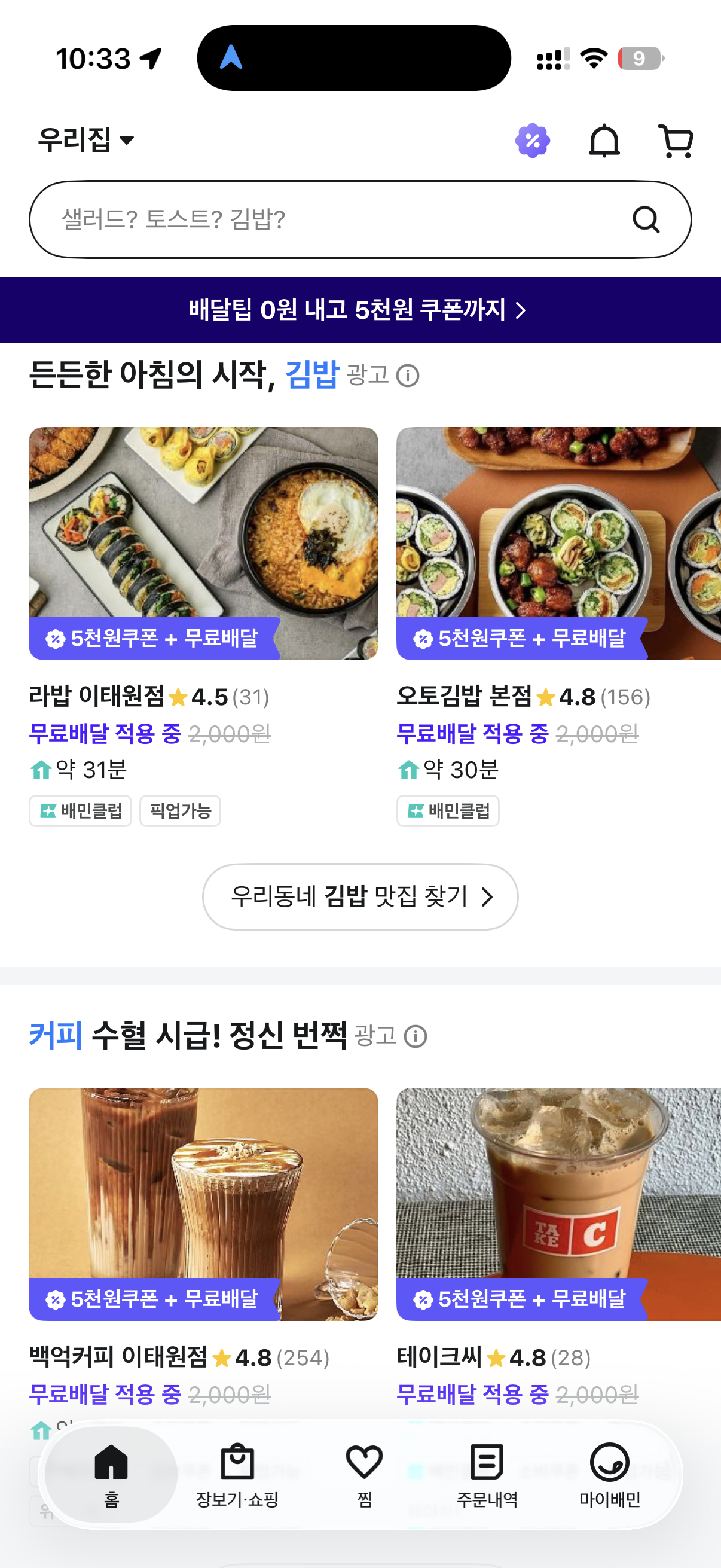721x1568 pixels.
Task: View ad info beside the 김밥 heading
Action: coord(408,376)
